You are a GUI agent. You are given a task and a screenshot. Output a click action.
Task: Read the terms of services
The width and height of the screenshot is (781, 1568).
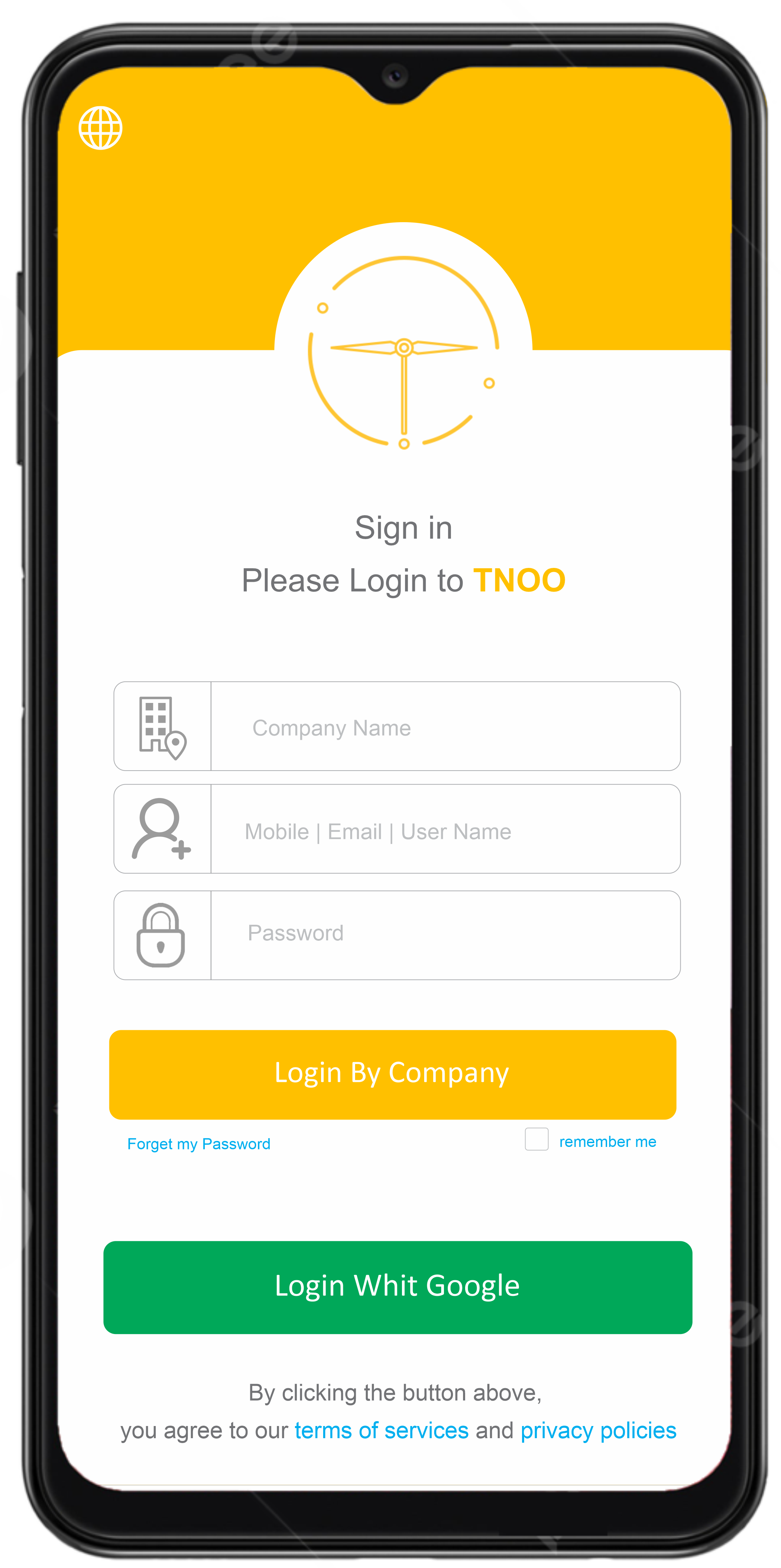point(381,1431)
